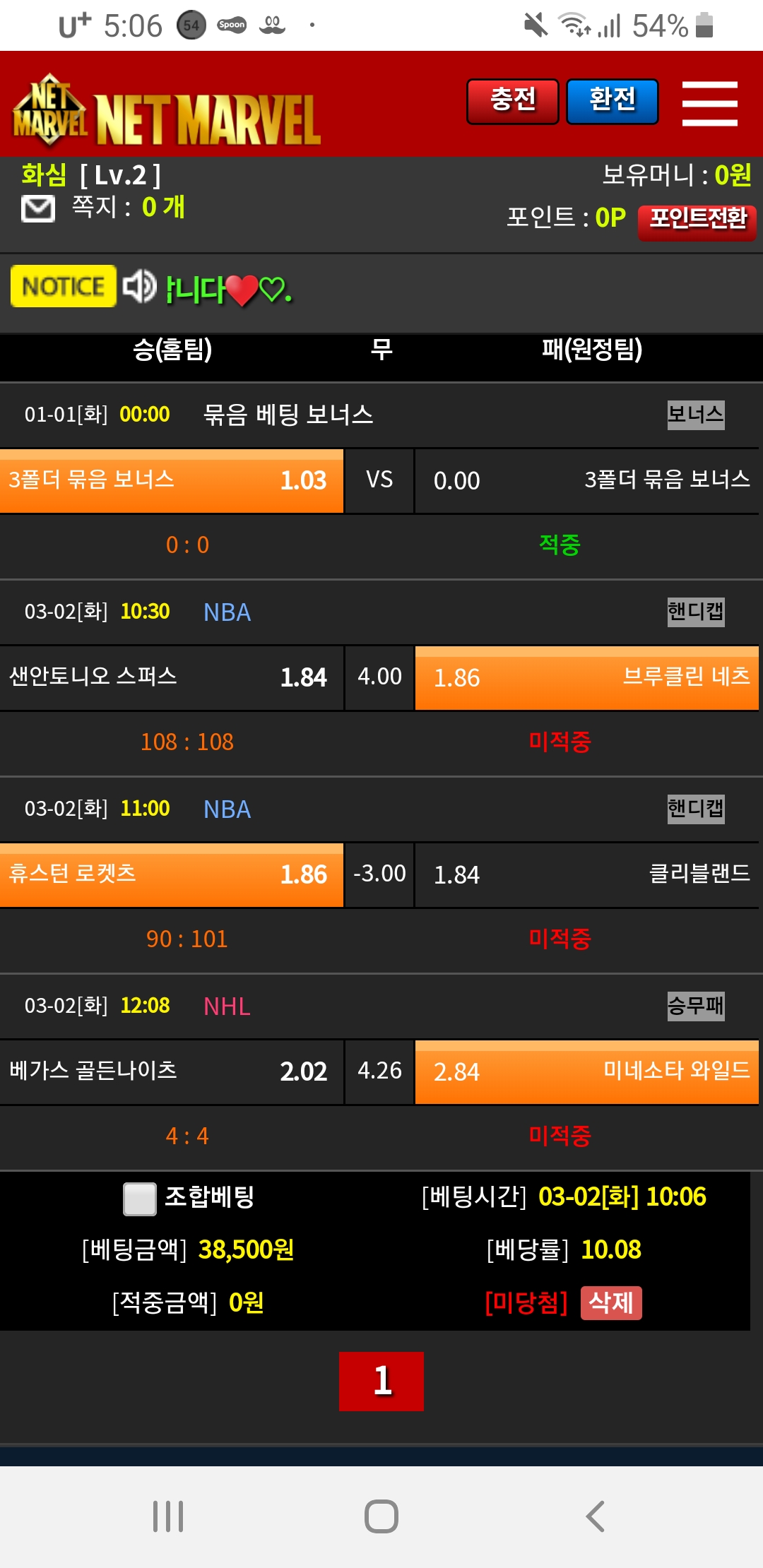Viewport: 763px width, 1568px height.
Task: Go to the NET MARVEL home logo
Action: tap(167, 114)
